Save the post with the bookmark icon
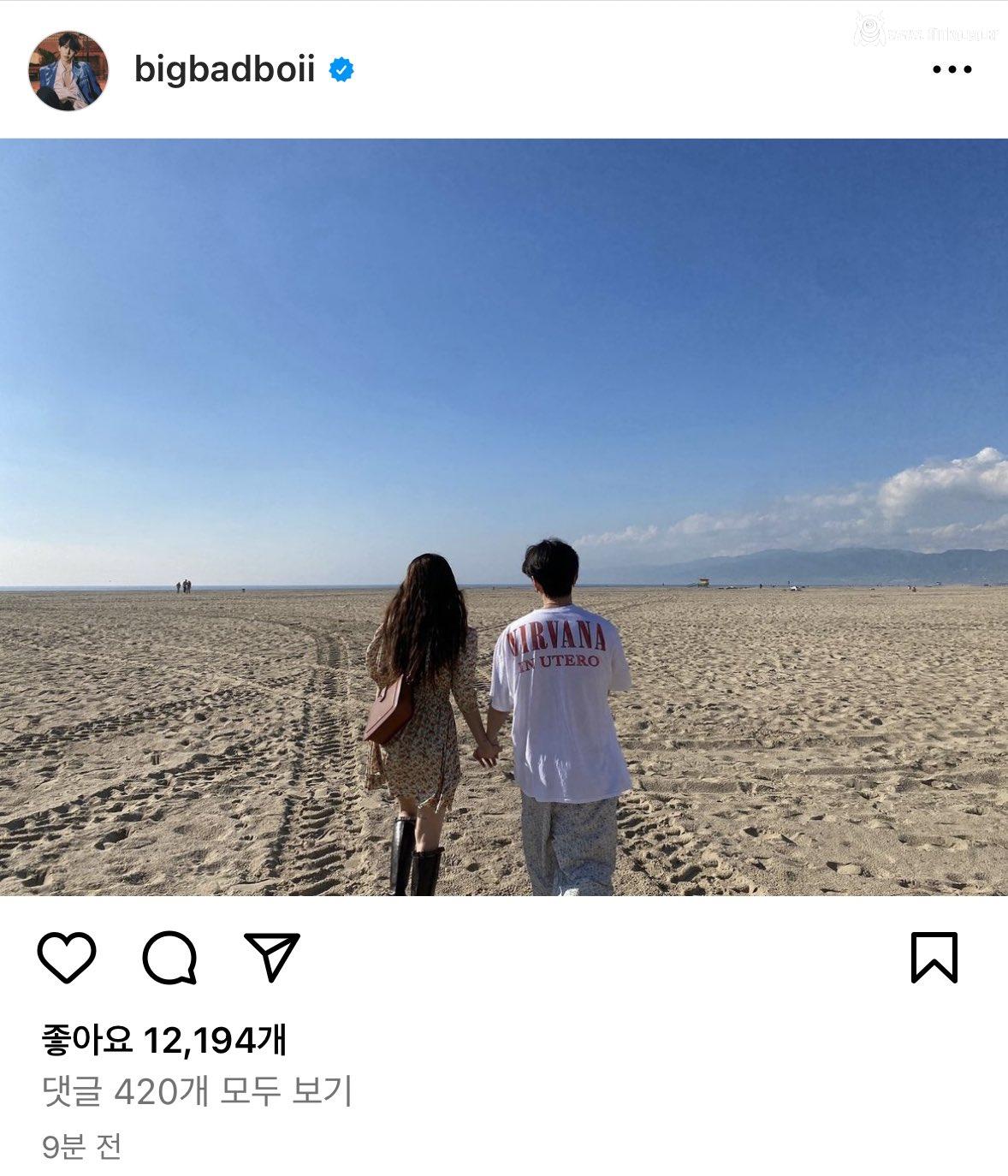 [934, 957]
